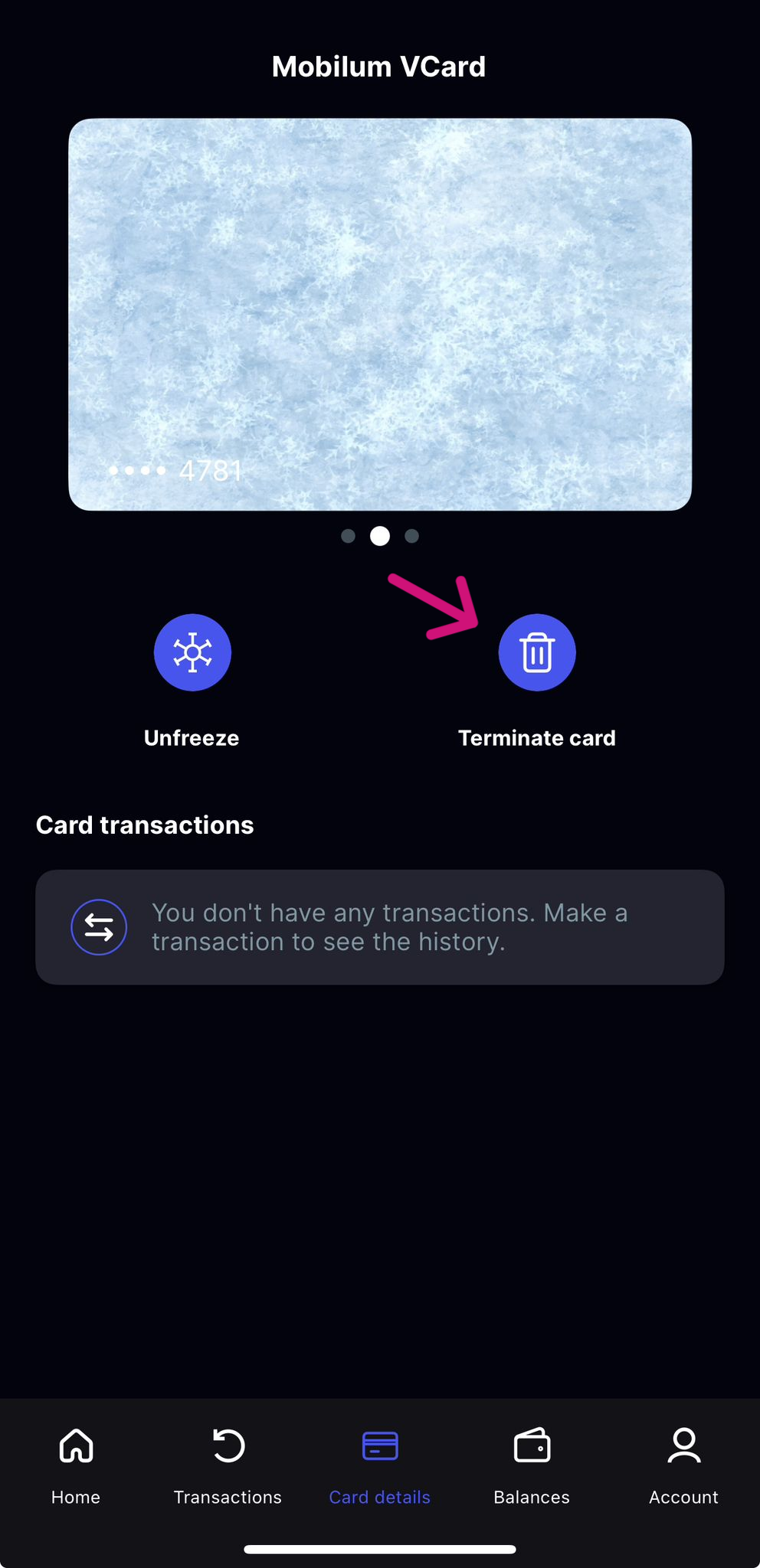Open the frozen card ending 4781
The image size is (760, 1568).
(x=380, y=314)
